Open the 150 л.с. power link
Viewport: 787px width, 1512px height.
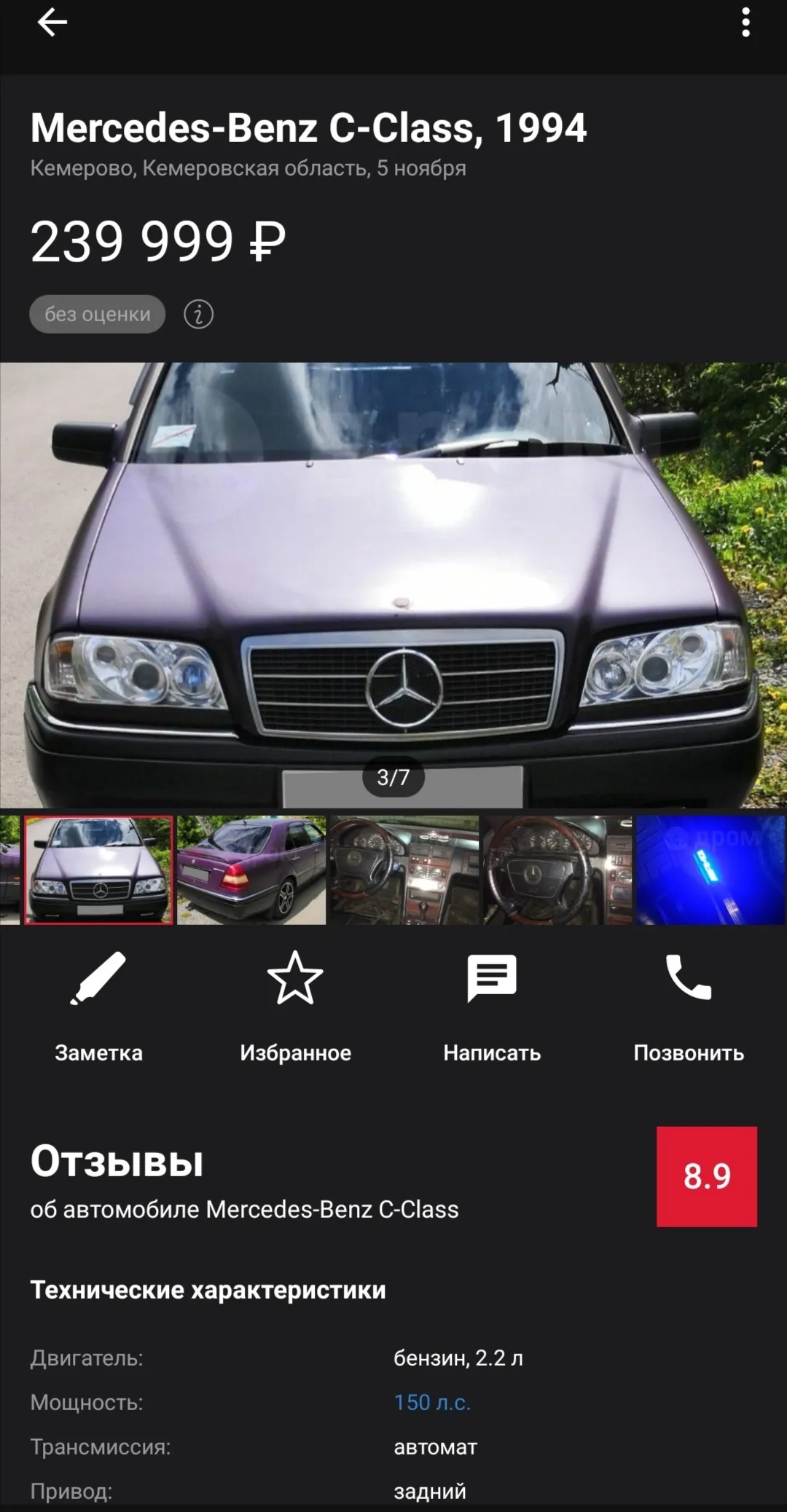pos(432,1402)
